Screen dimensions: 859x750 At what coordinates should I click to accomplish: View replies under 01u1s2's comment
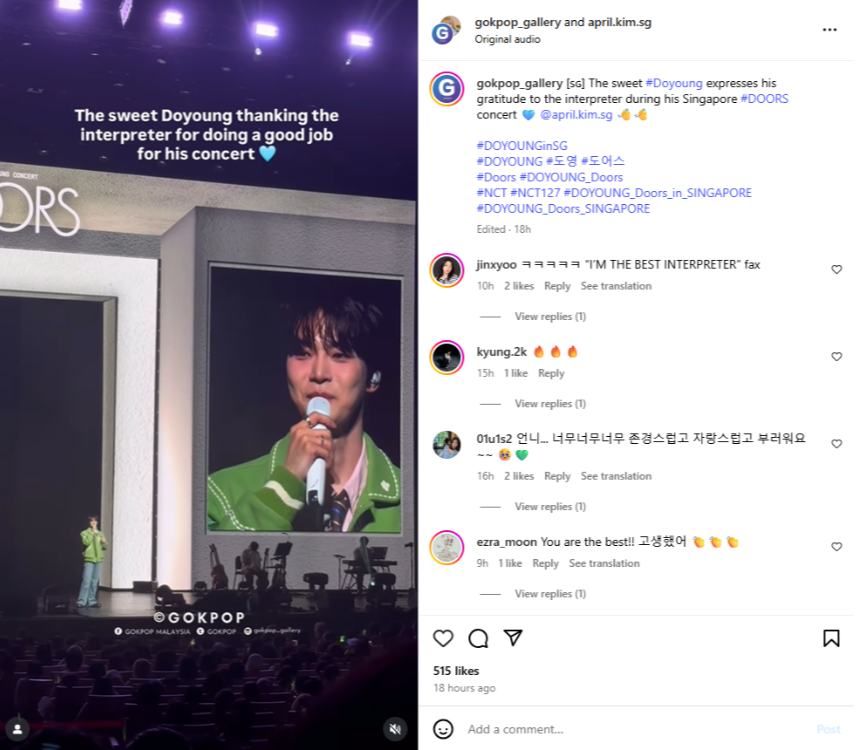550,507
